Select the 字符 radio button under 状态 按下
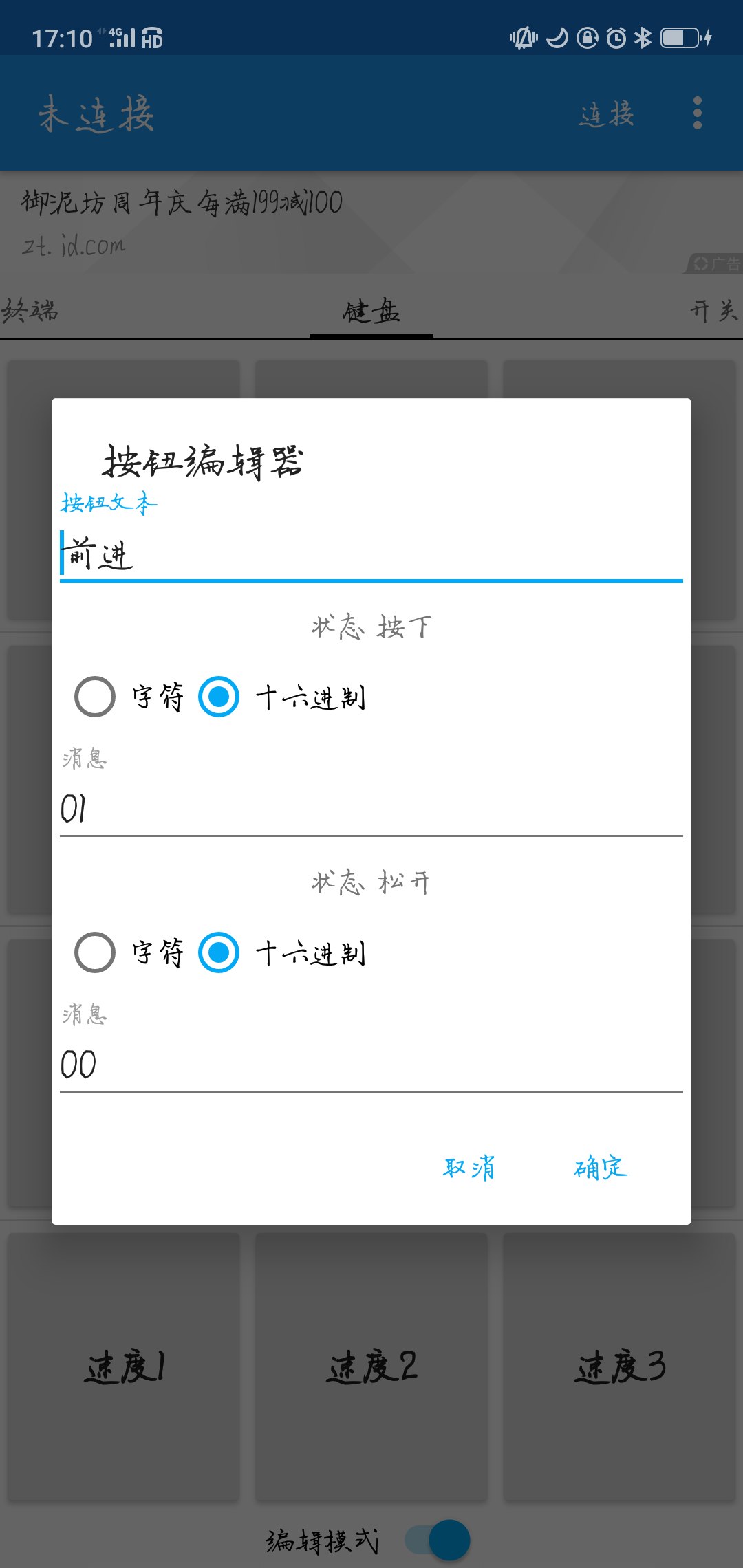This screenshot has width=743, height=1568. pos(95,697)
